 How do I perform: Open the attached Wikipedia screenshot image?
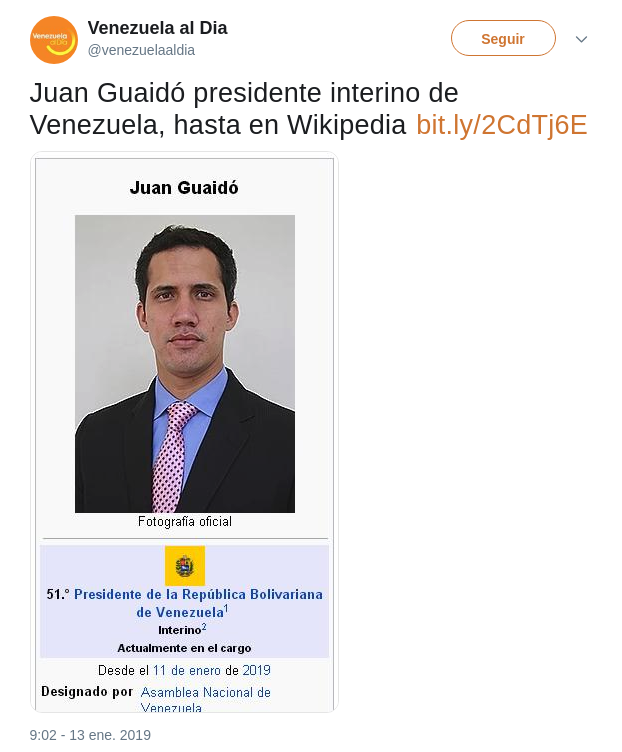[x=185, y=432]
